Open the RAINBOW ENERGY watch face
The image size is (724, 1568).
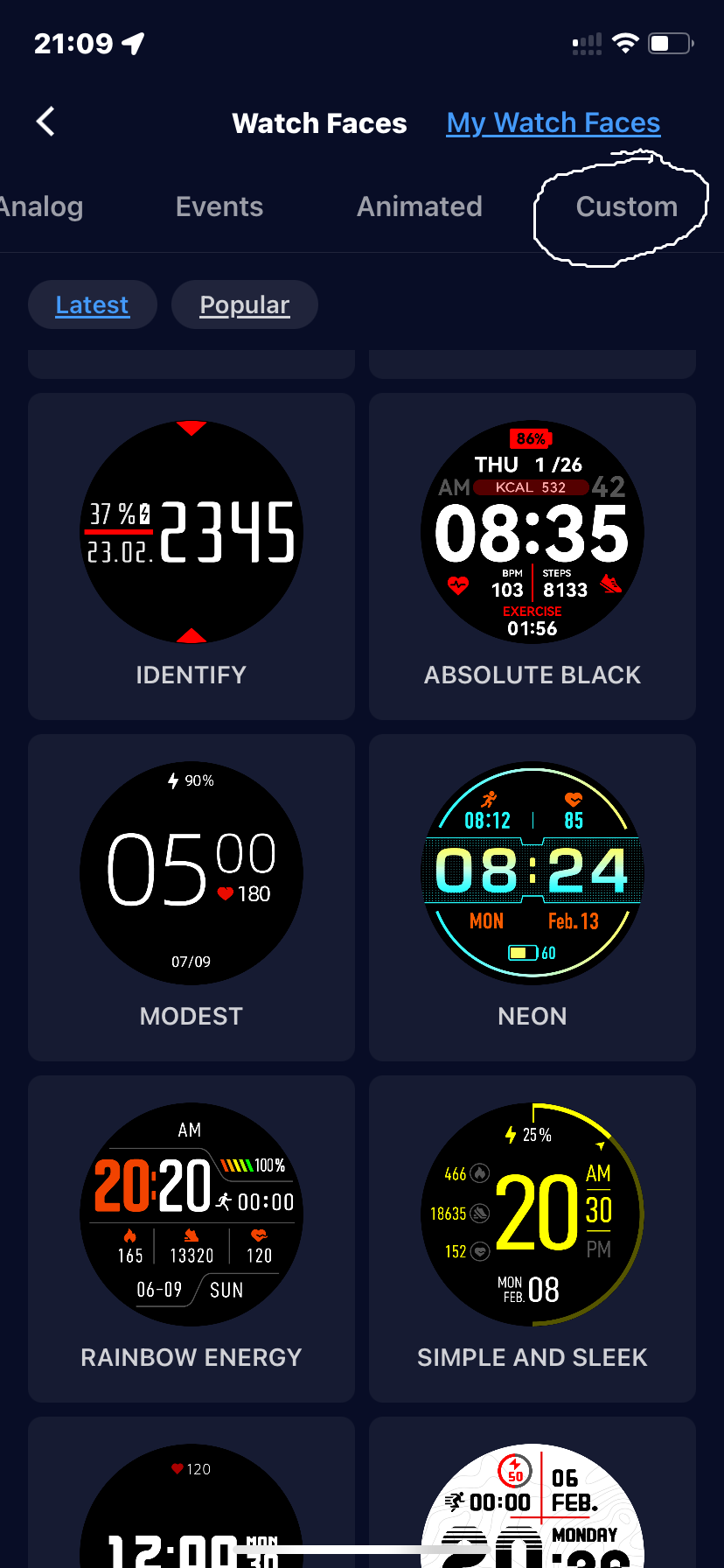191,1238
